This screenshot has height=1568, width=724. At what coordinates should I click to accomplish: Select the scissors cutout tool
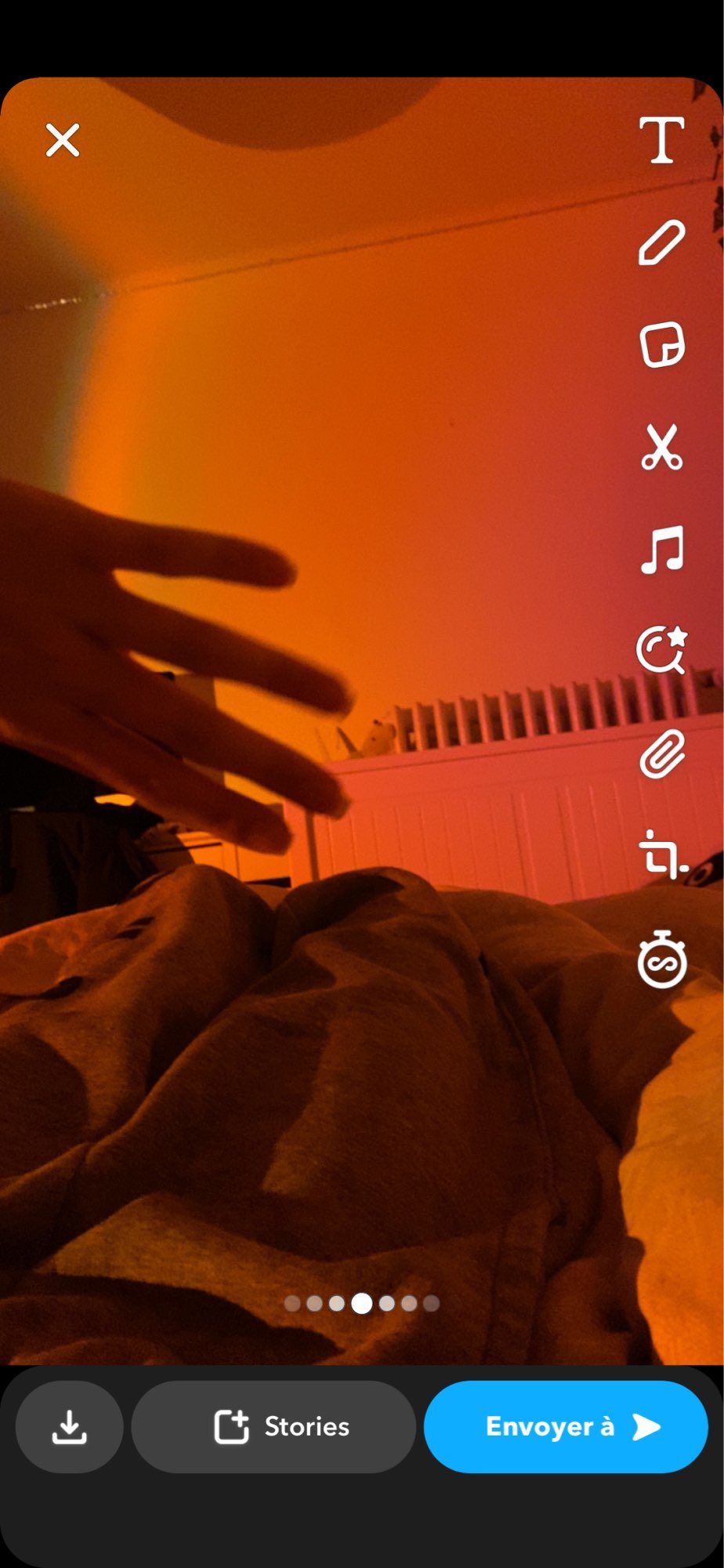pyautogui.click(x=662, y=447)
